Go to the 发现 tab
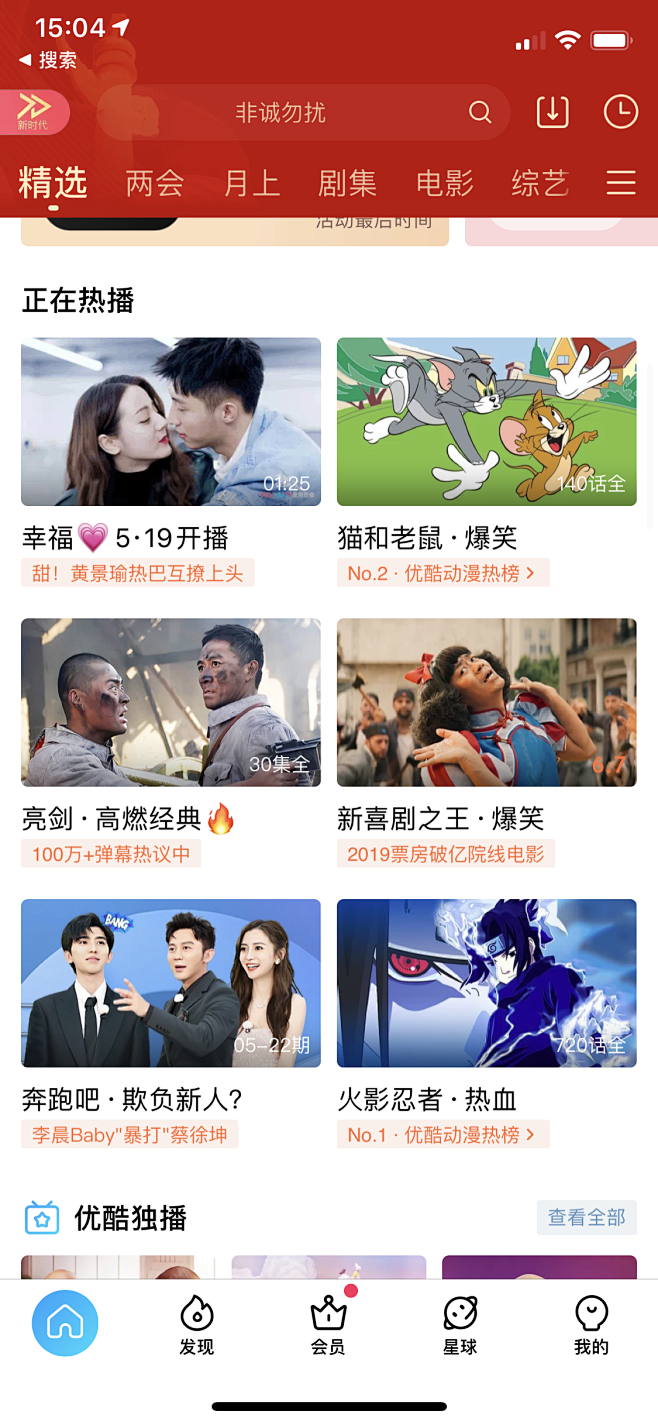This screenshot has height=1425, width=658. coord(197,1325)
